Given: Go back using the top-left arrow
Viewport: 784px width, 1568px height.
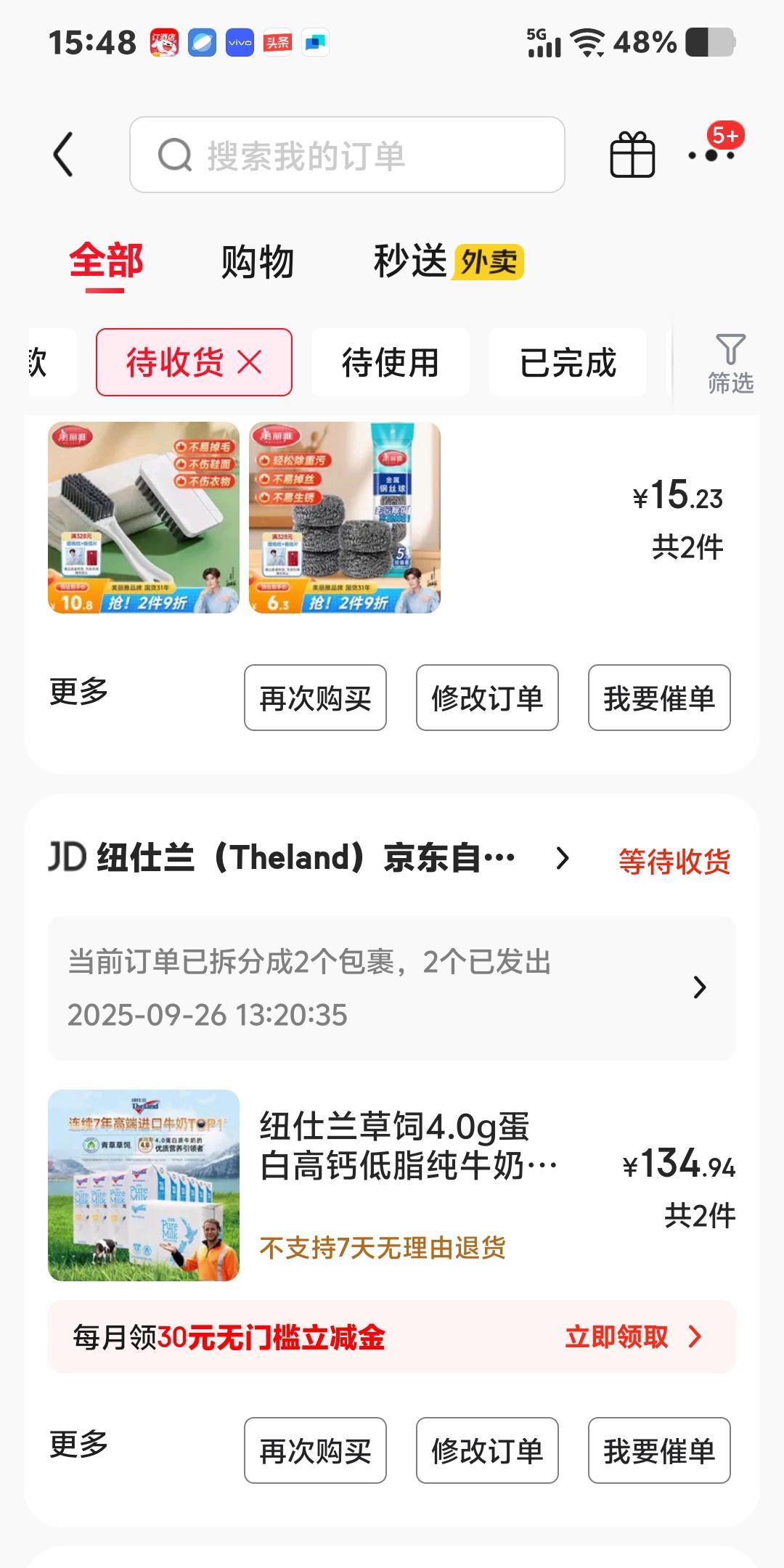Looking at the screenshot, I should point(64,154).
